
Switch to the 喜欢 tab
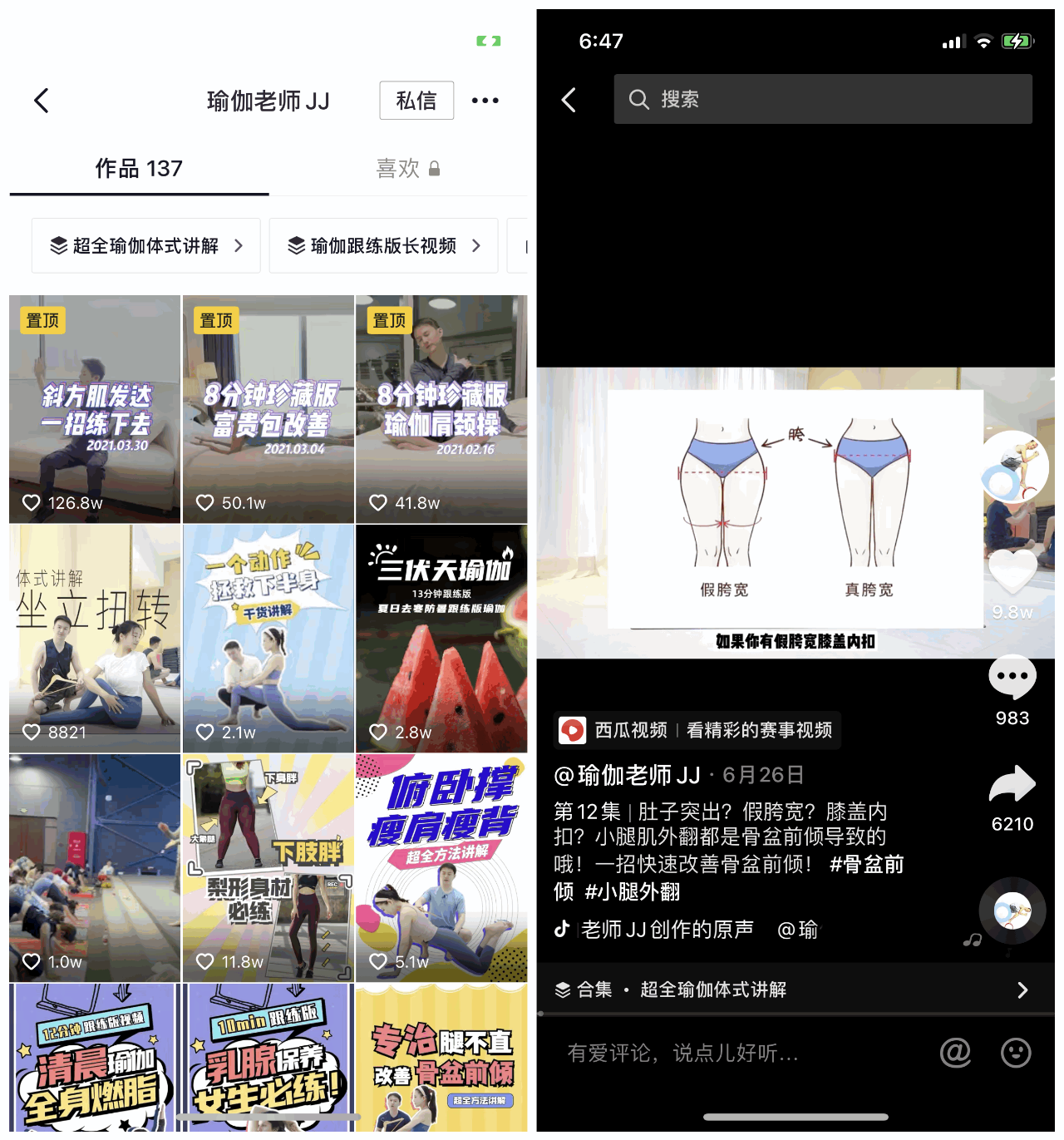point(397,169)
